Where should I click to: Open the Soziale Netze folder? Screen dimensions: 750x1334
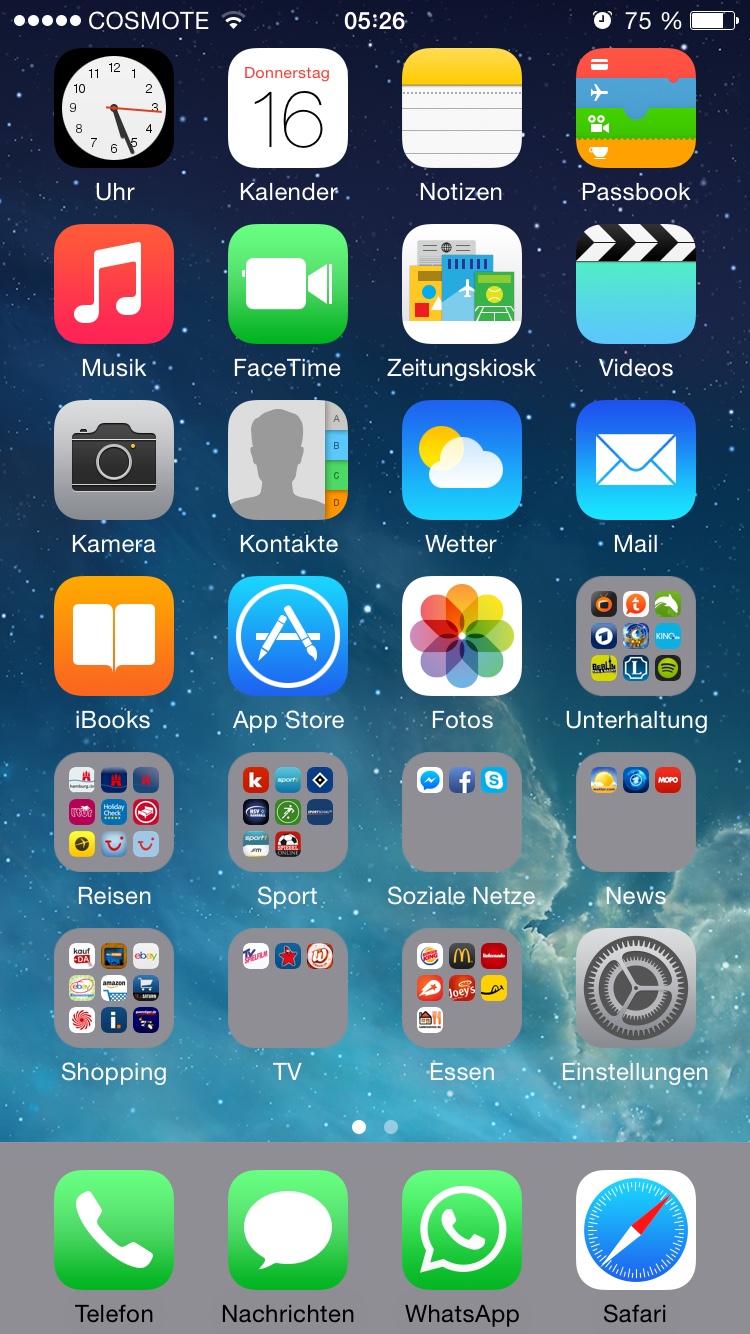(461, 812)
